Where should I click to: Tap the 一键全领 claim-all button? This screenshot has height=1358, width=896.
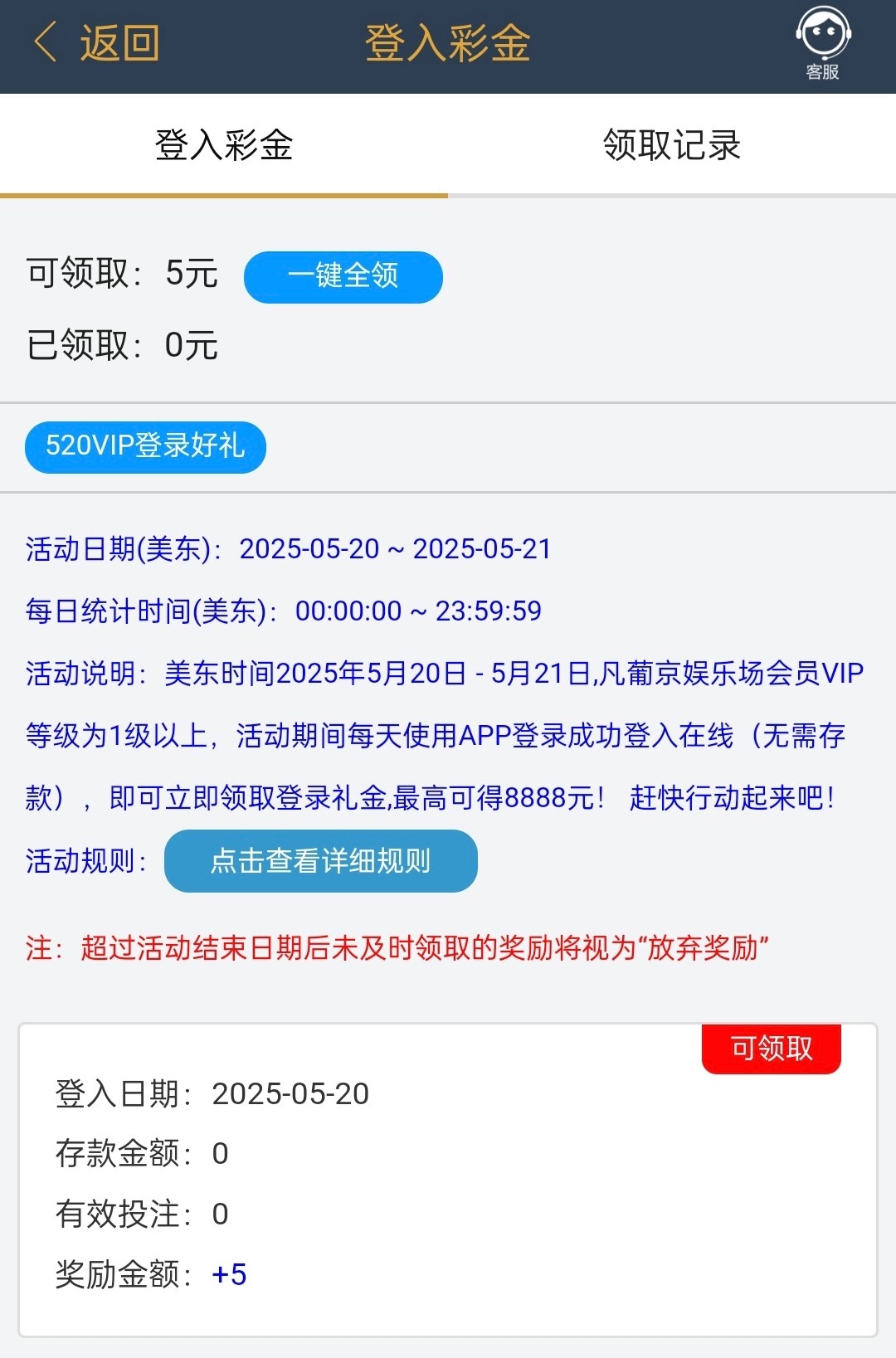pos(343,276)
